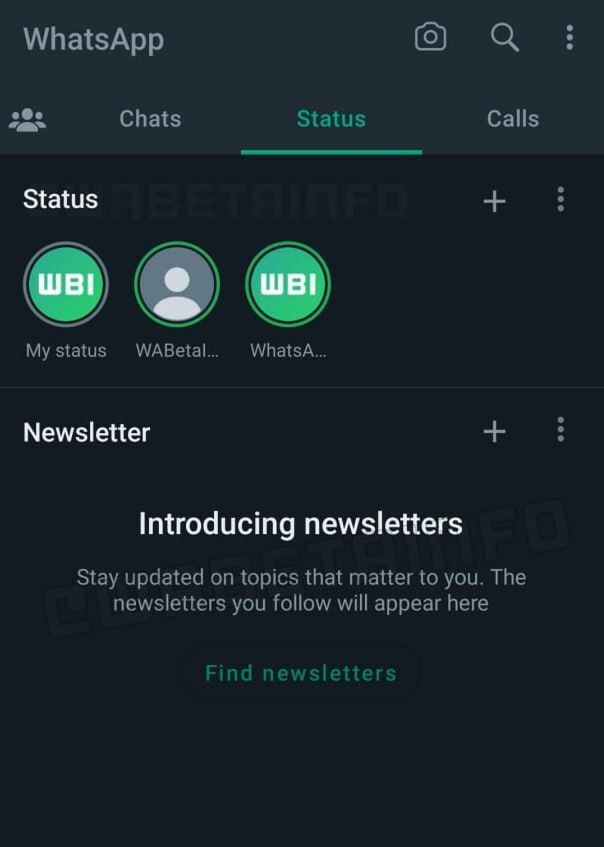Open the camera from the app bar
The width and height of the screenshot is (604, 847).
click(x=430, y=38)
